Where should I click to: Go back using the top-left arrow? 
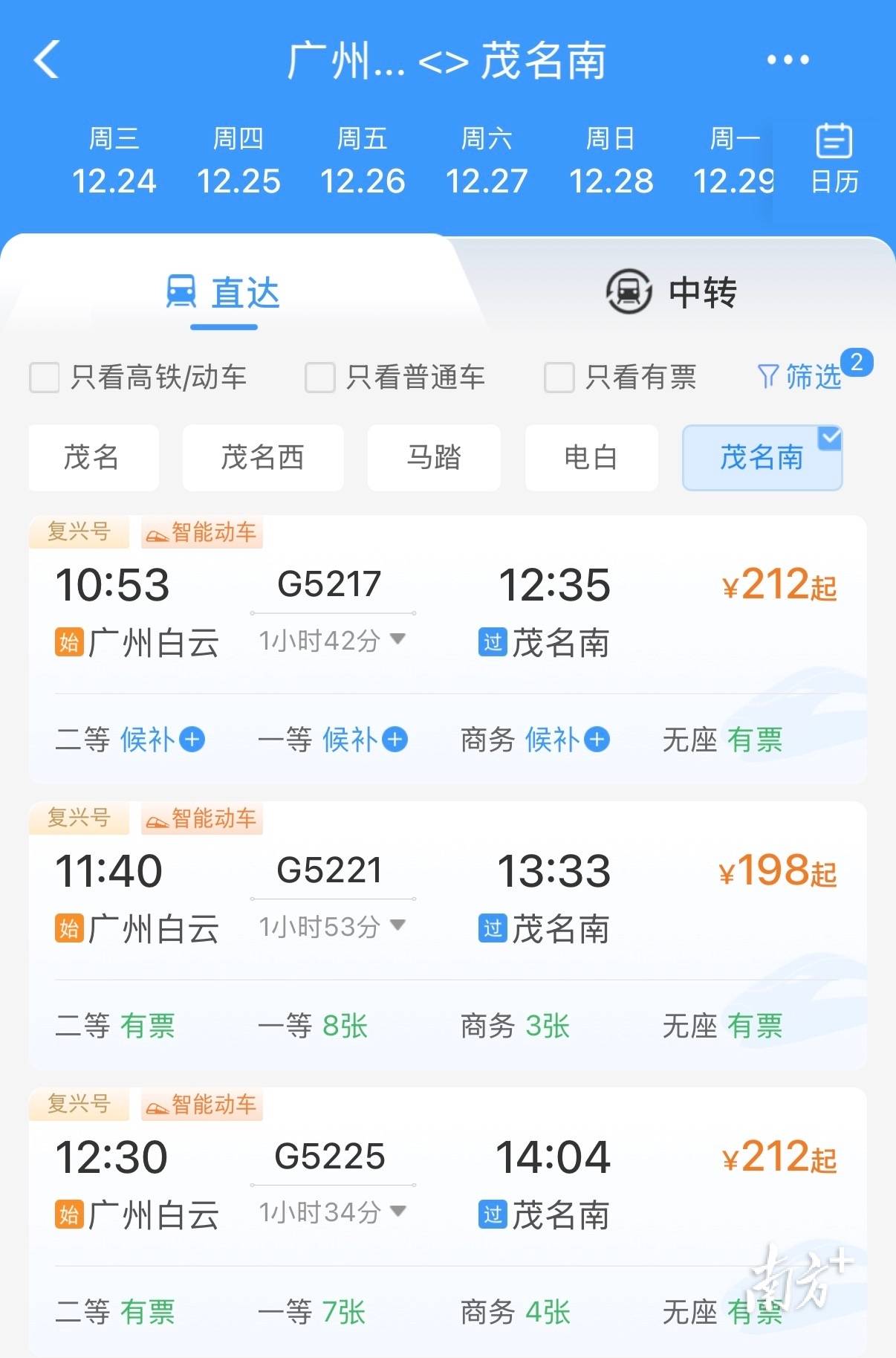point(46,59)
